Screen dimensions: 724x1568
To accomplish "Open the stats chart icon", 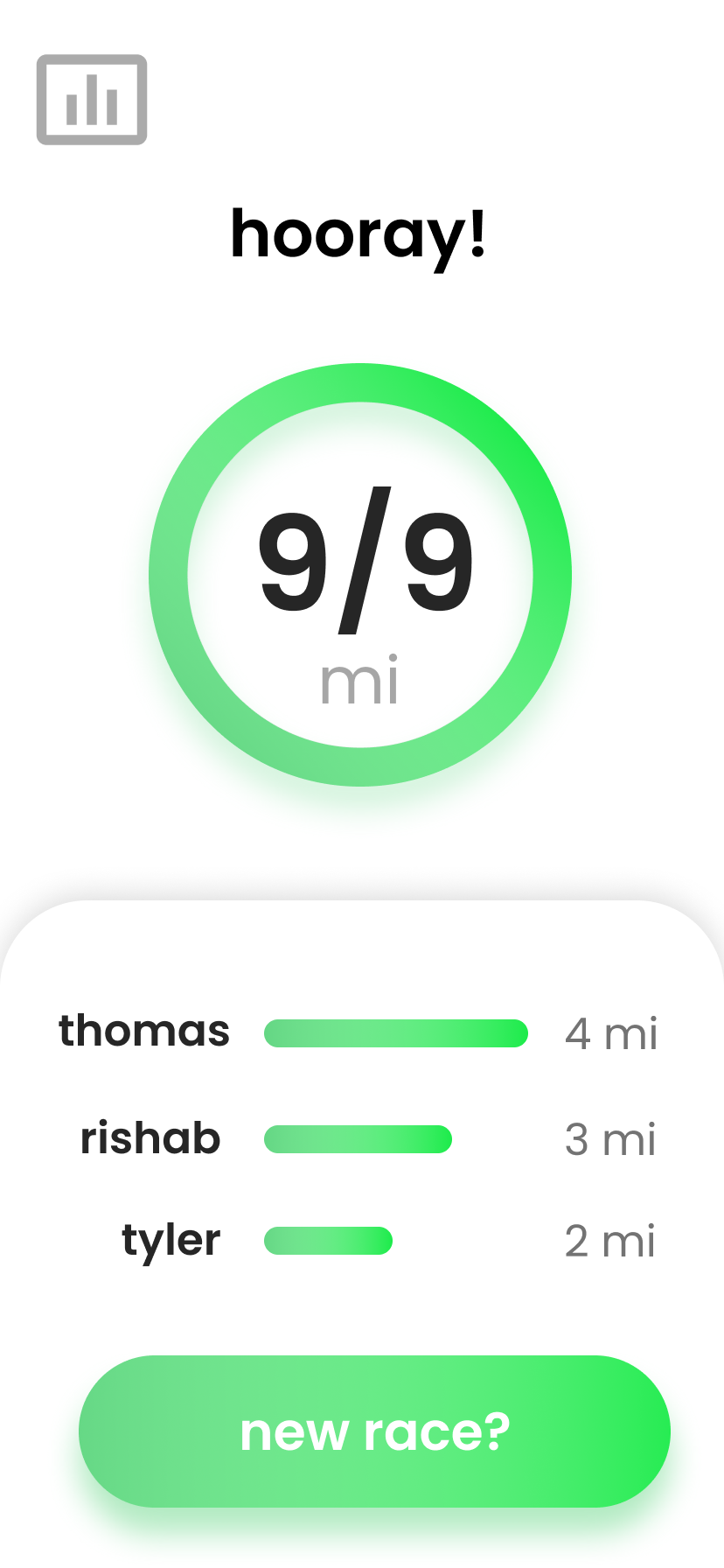I will tap(92, 100).
